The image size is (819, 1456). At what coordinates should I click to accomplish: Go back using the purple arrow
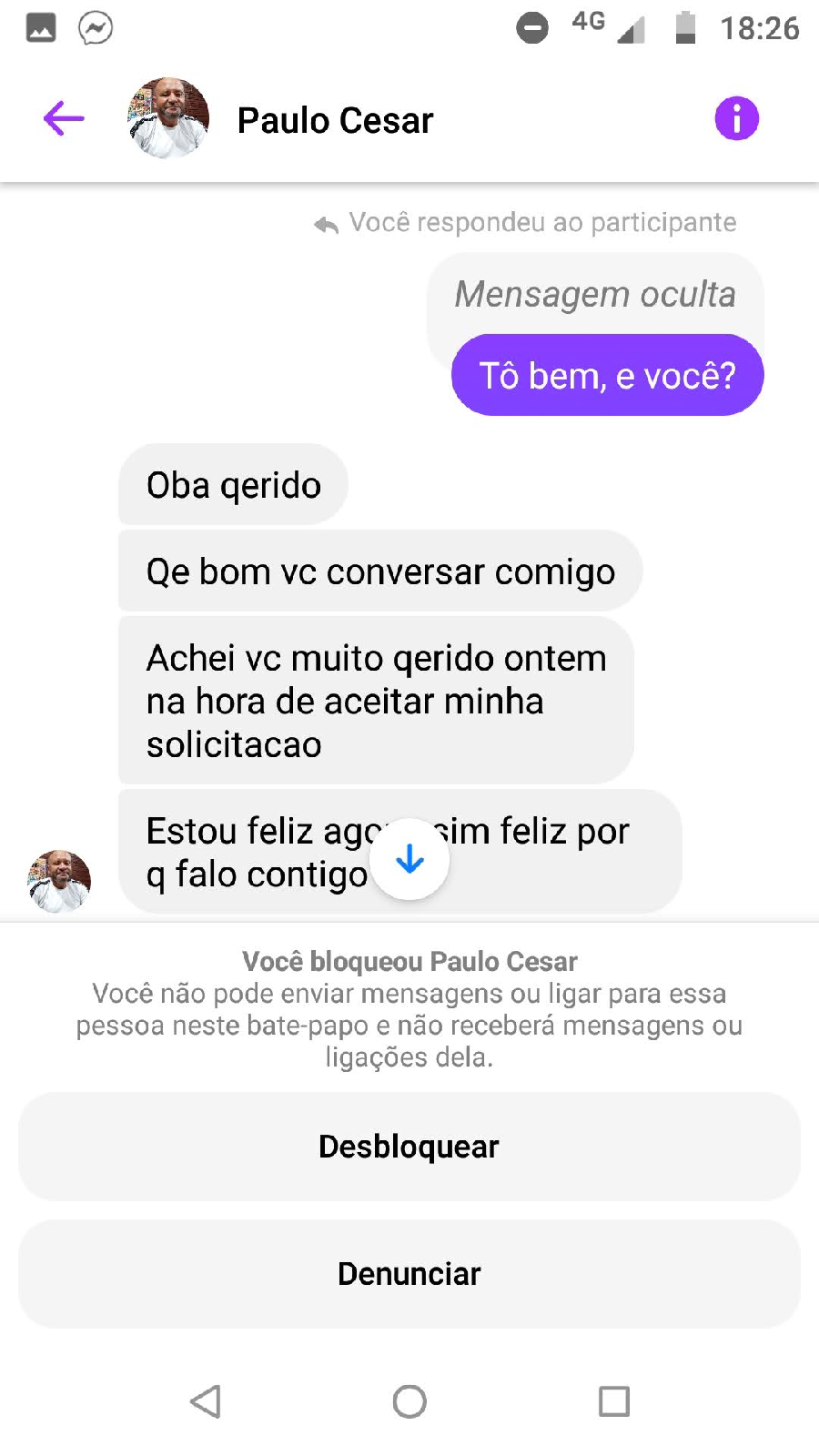tap(64, 118)
